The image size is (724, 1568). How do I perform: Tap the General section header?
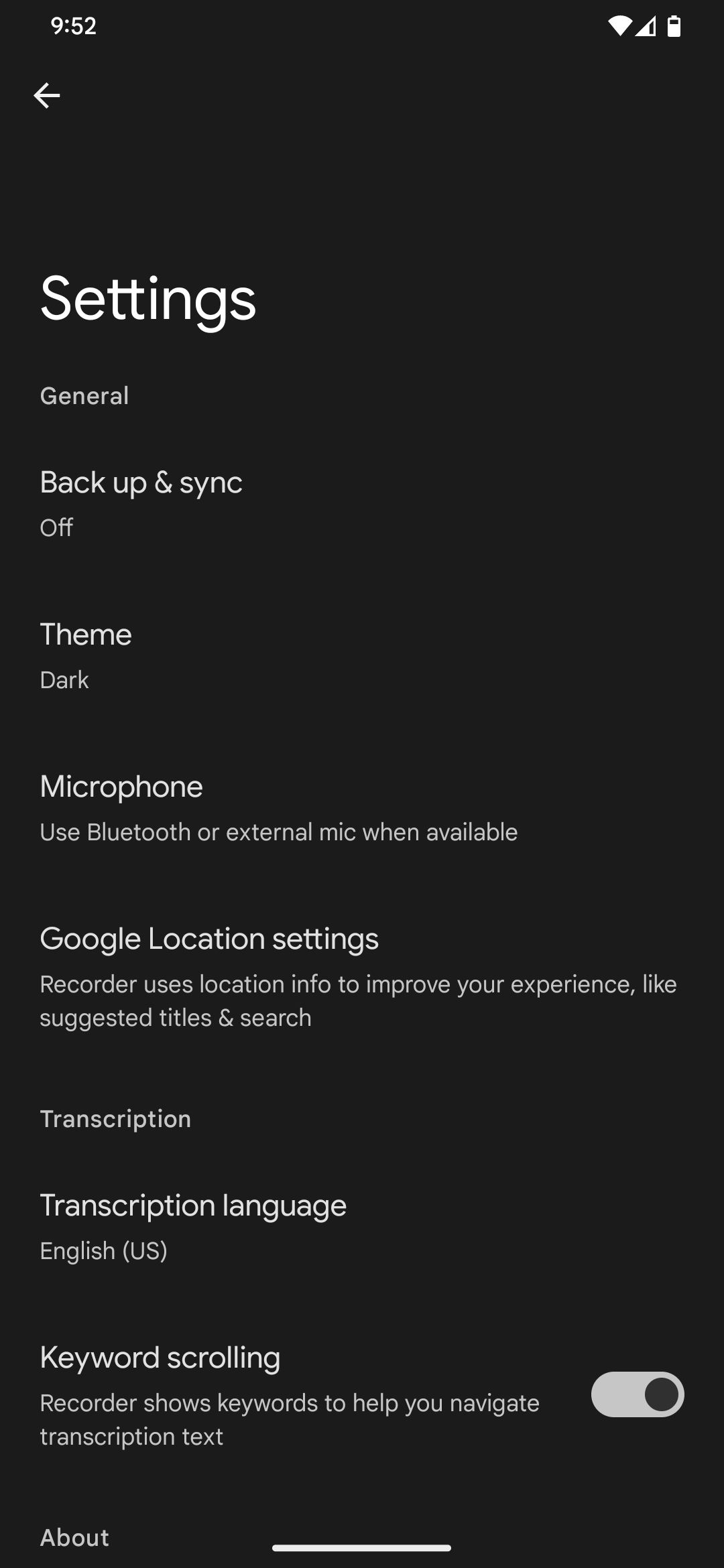click(84, 395)
